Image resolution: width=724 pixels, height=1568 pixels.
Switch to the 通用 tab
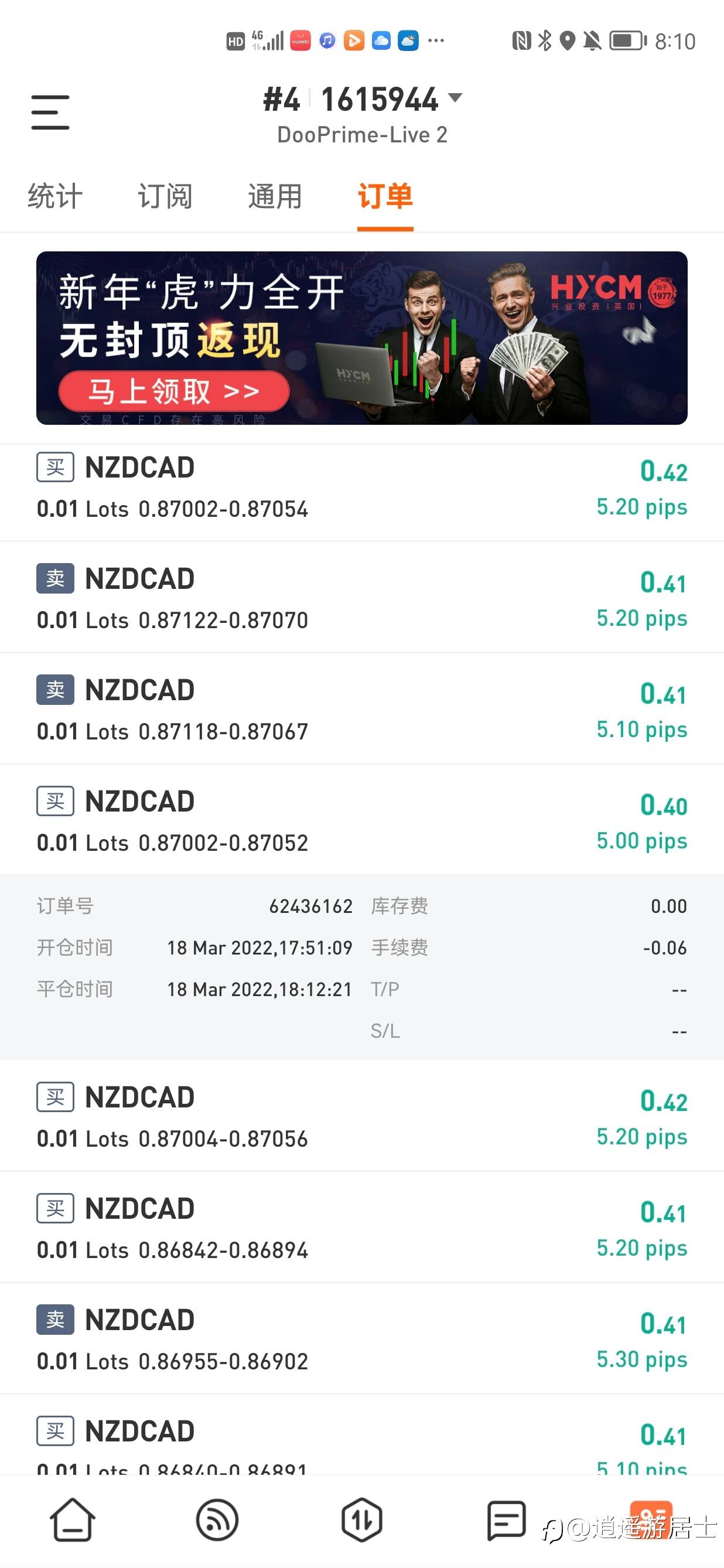point(275,196)
